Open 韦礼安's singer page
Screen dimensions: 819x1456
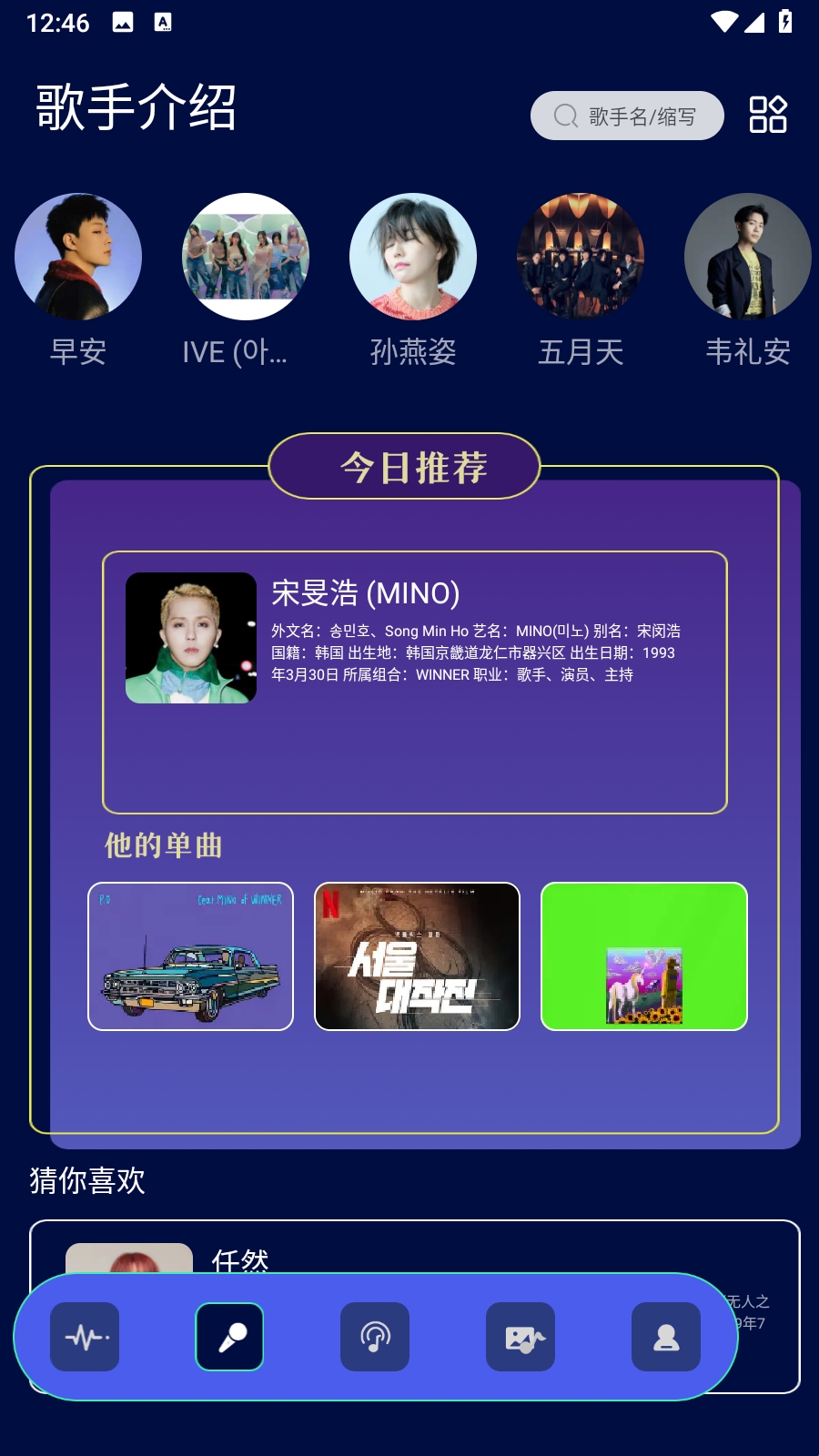[747, 257]
